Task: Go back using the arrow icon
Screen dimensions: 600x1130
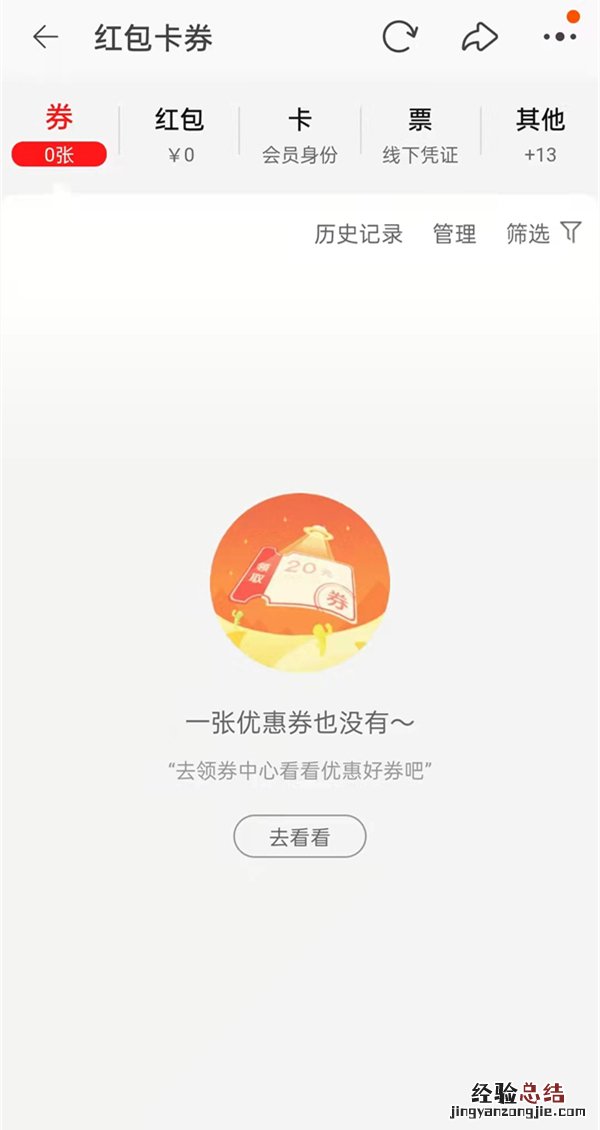Action: [x=45, y=38]
